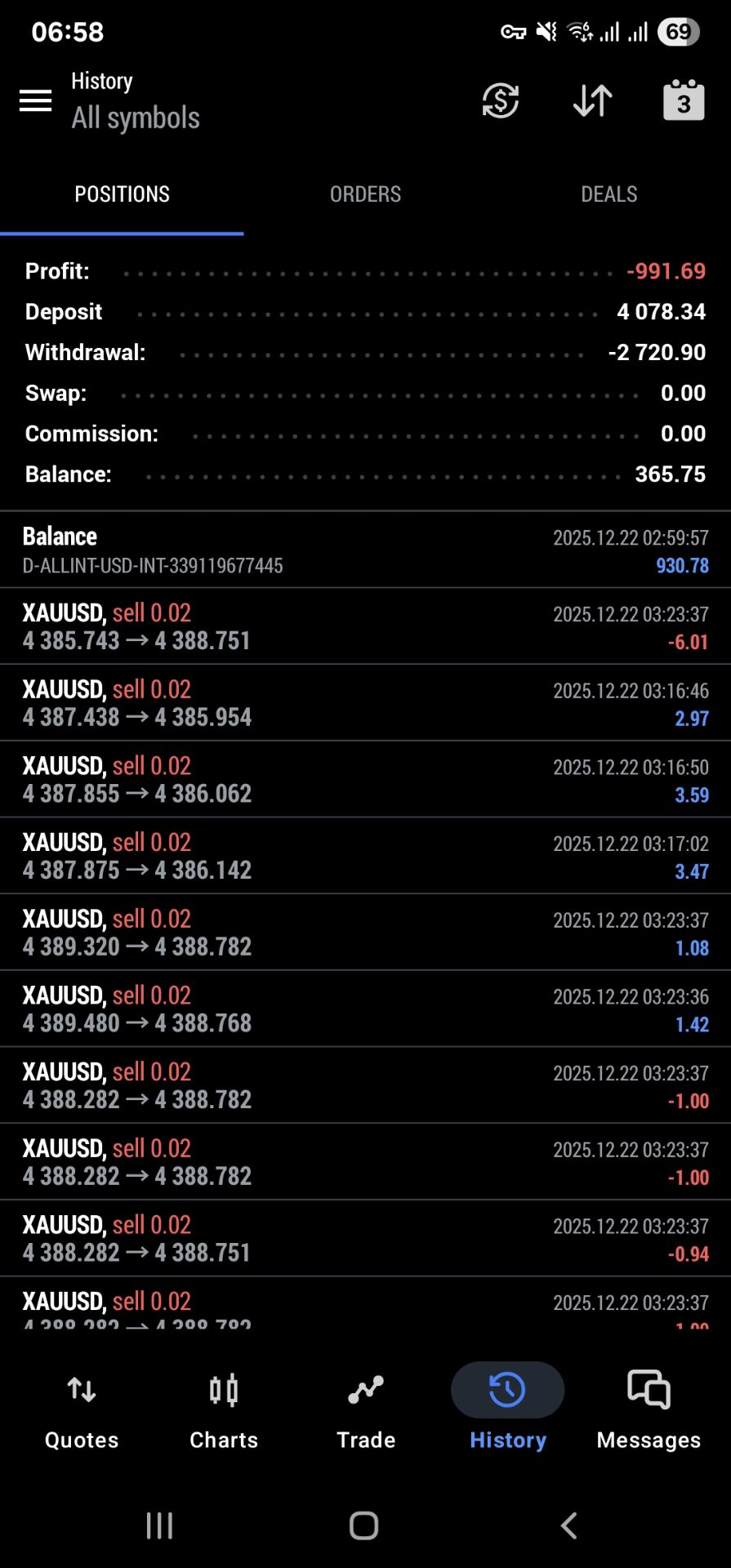Show details of the 3.47 profit trade
The height and width of the screenshot is (1568, 731).
coord(365,856)
